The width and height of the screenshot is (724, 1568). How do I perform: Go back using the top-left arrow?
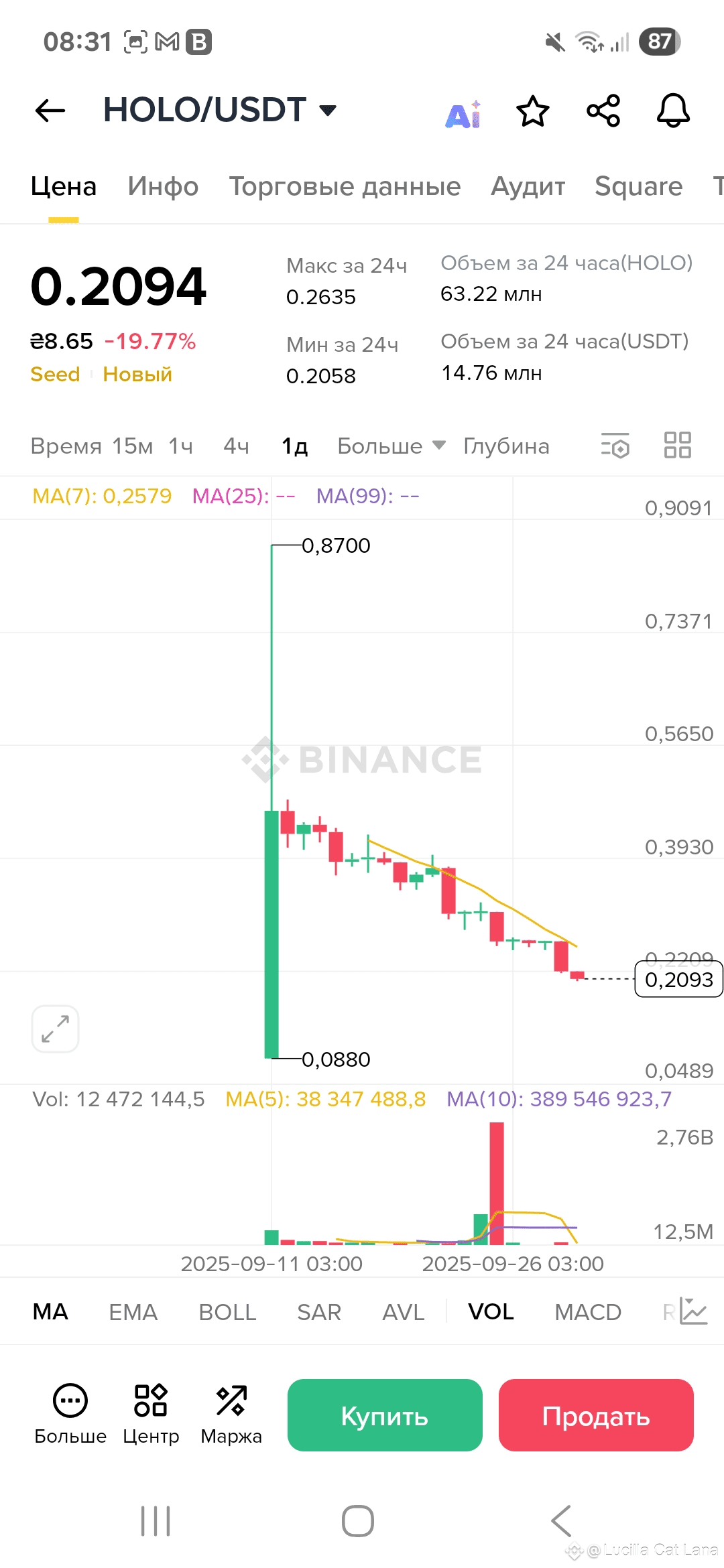pyautogui.click(x=50, y=111)
